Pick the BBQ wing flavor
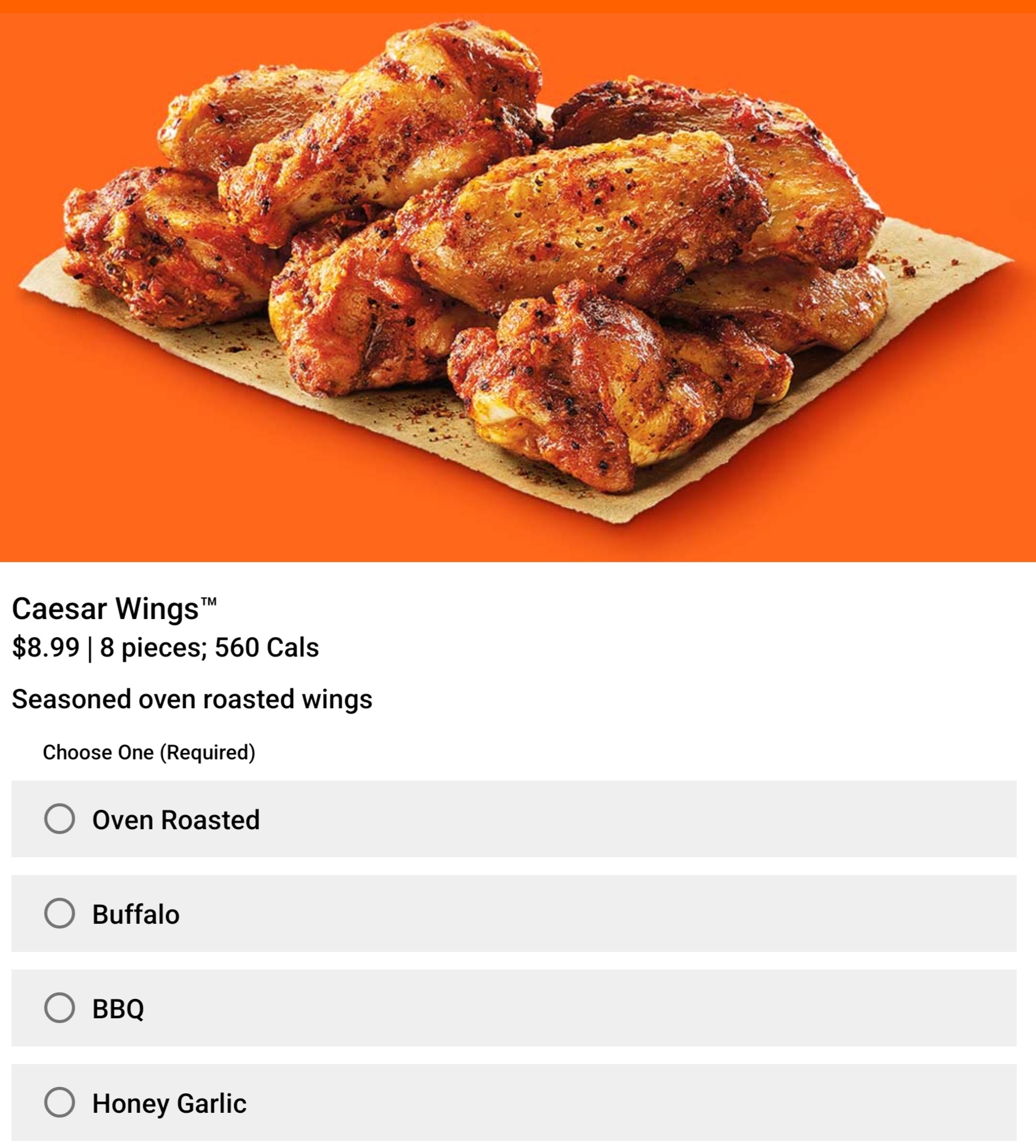 pyautogui.click(x=60, y=1008)
